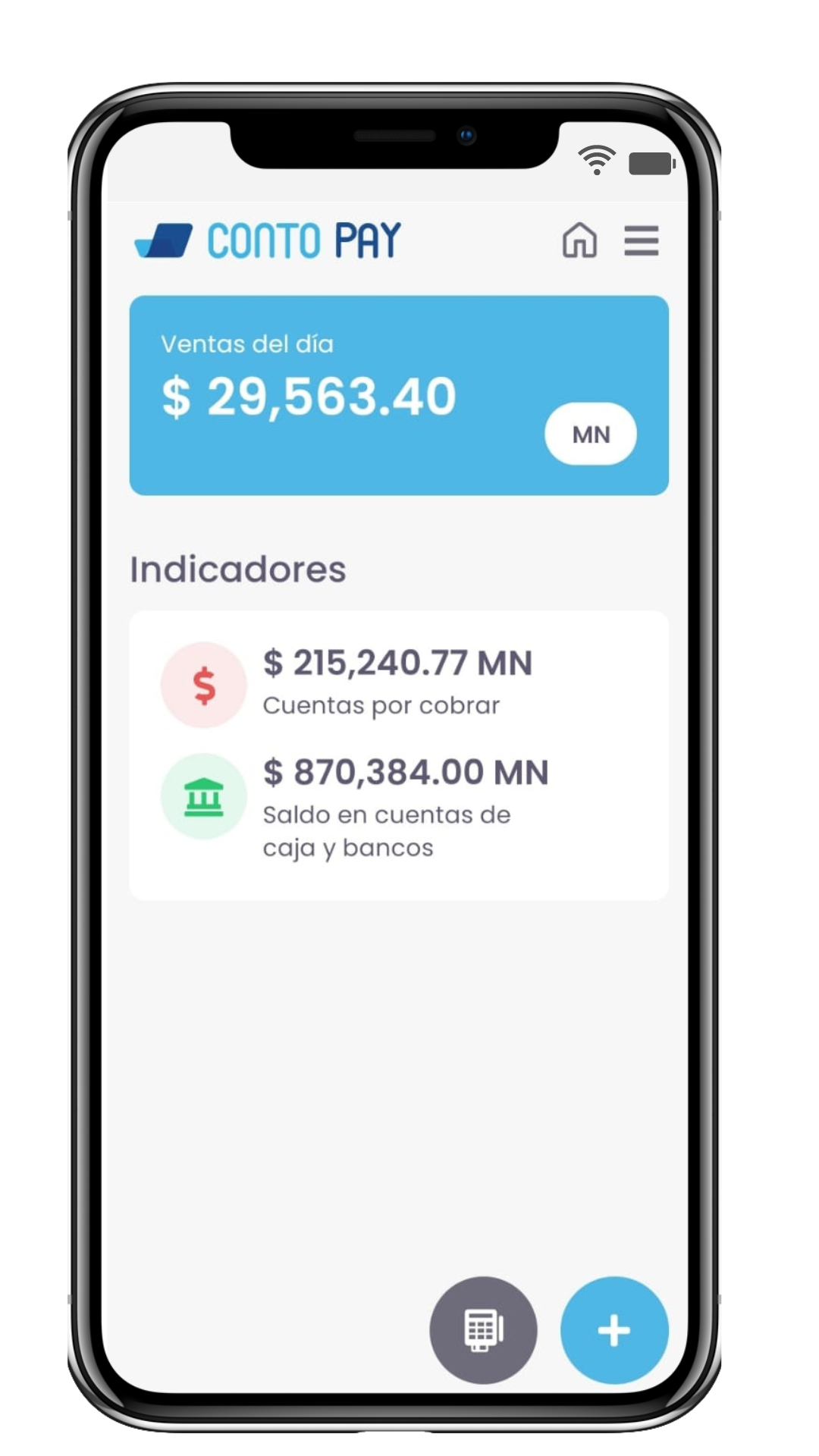Tap the MN currency button
The height and width of the screenshot is (1456, 819).
point(591,435)
